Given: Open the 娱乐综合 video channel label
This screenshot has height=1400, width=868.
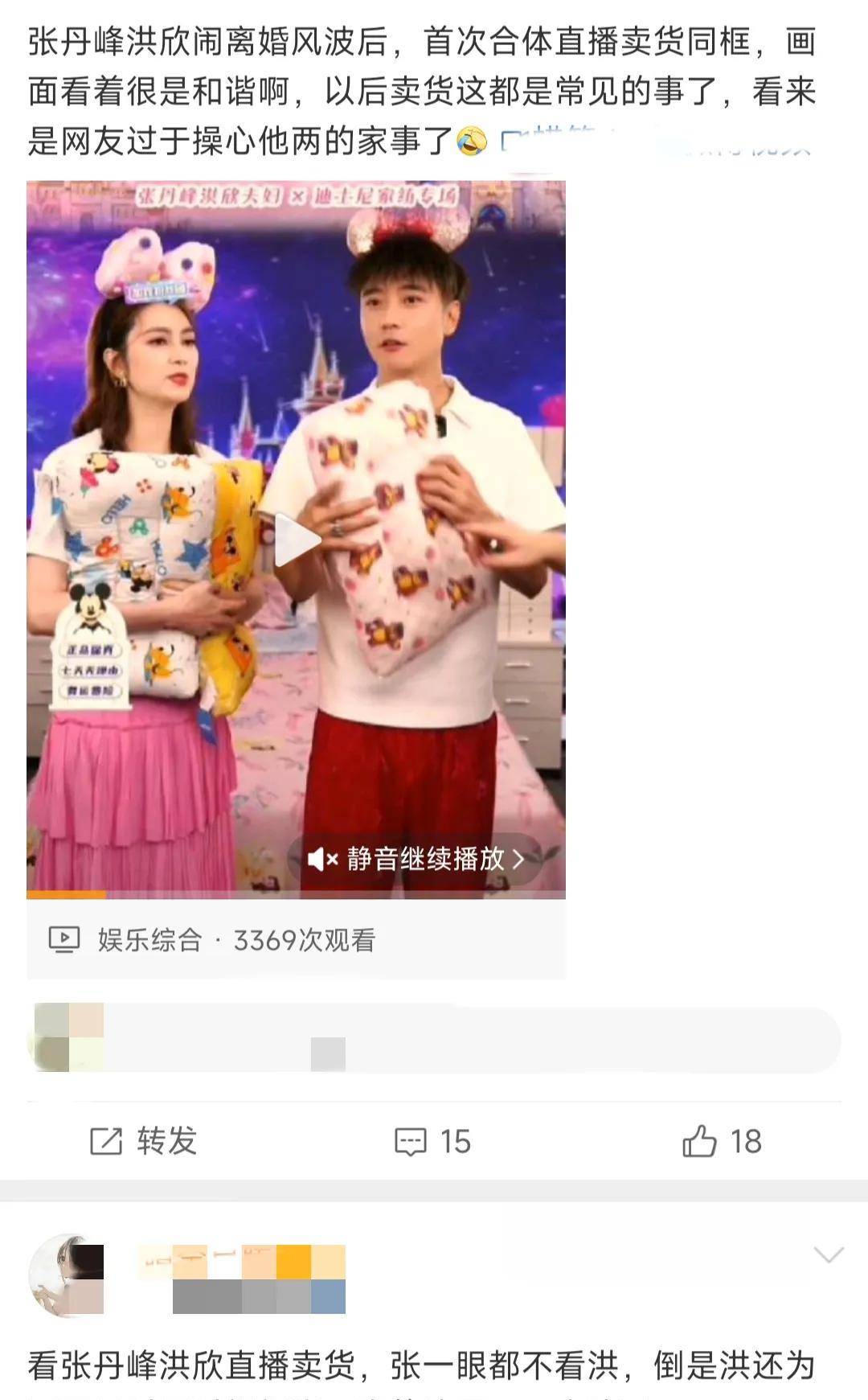Looking at the screenshot, I should pos(149,939).
